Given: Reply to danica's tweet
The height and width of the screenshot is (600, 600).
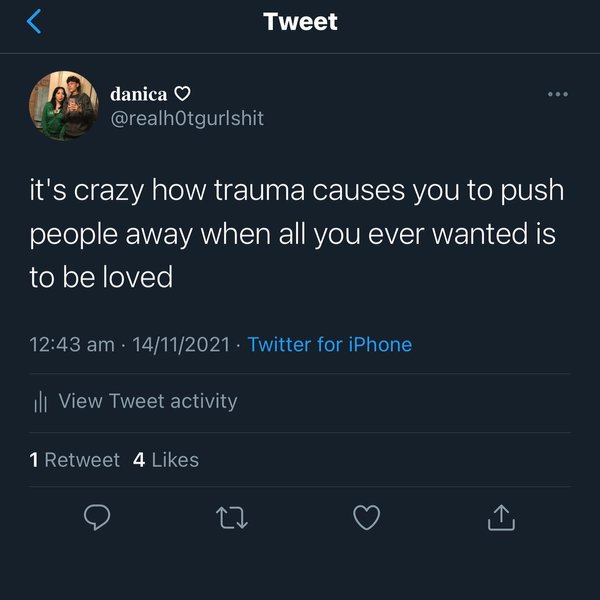Looking at the screenshot, I should coord(97,517).
